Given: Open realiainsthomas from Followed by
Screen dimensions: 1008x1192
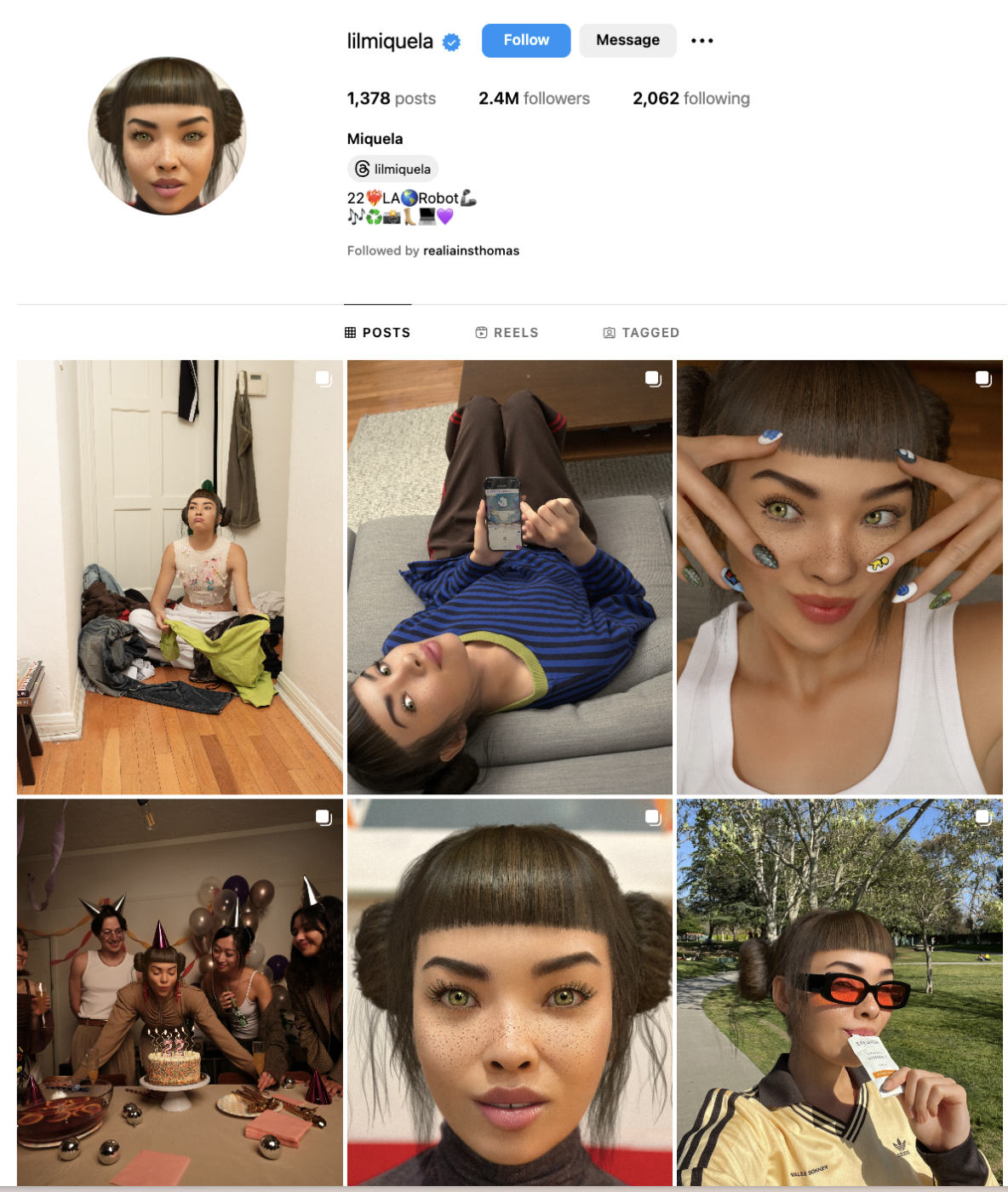Looking at the screenshot, I should coord(471,250).
